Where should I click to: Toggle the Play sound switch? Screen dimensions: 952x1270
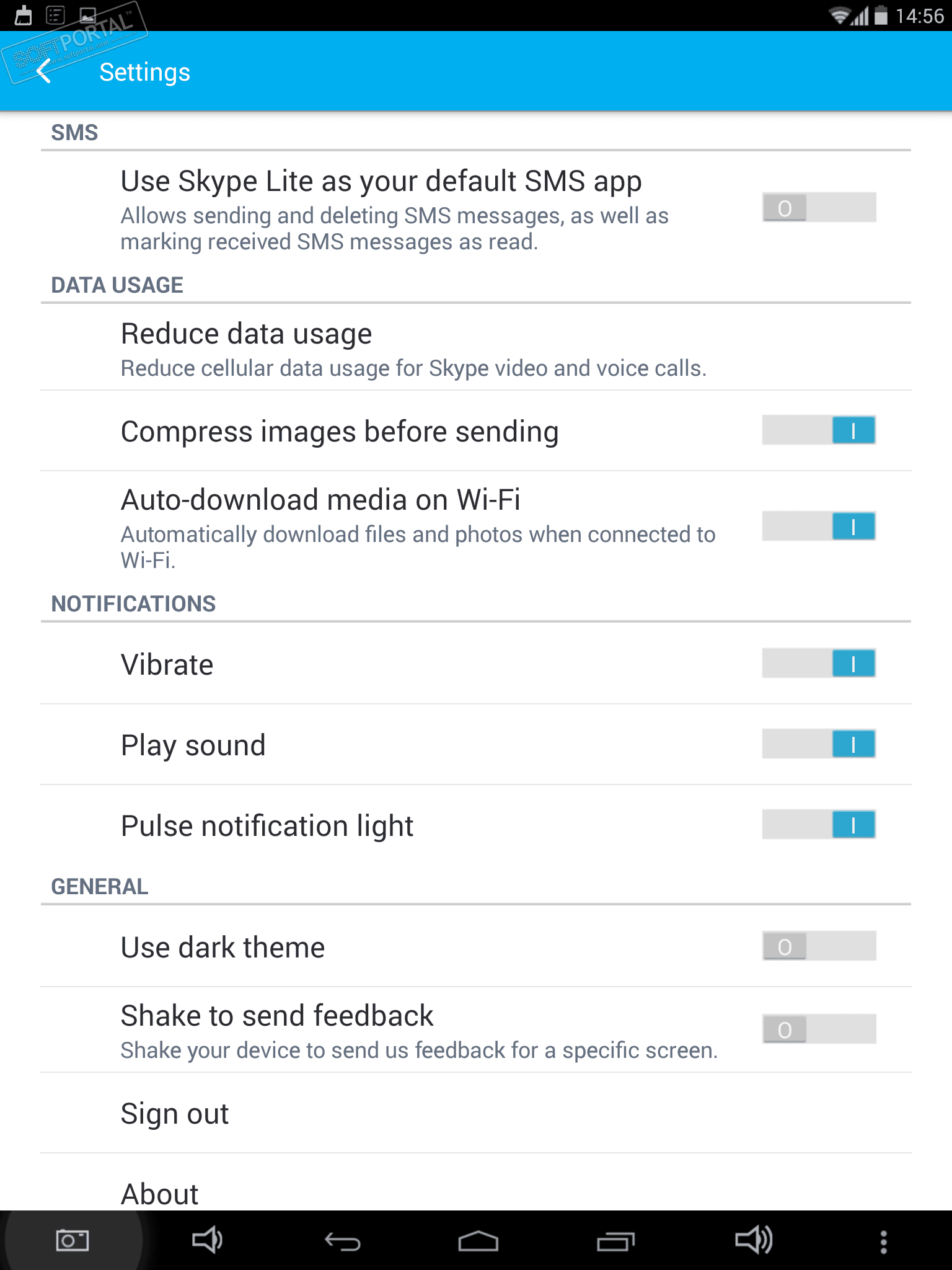(x=818, y=744)
